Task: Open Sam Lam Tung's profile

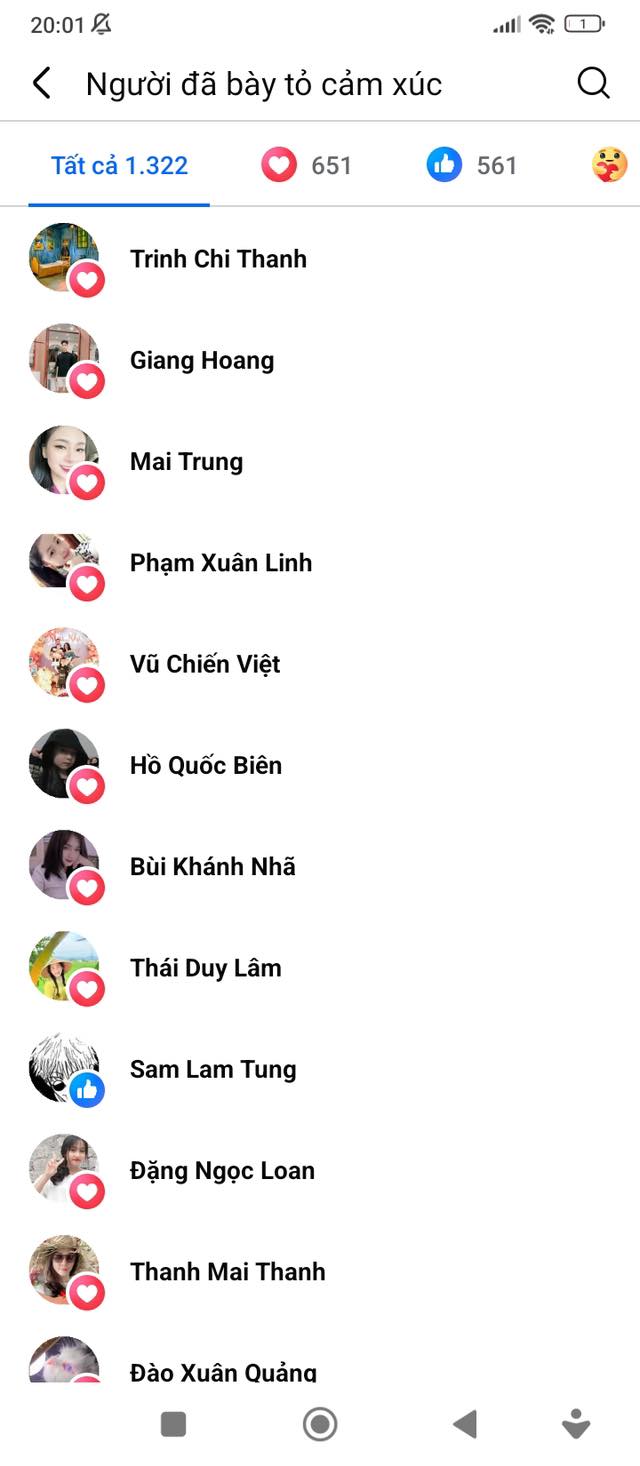Action: click(213, 1069)
